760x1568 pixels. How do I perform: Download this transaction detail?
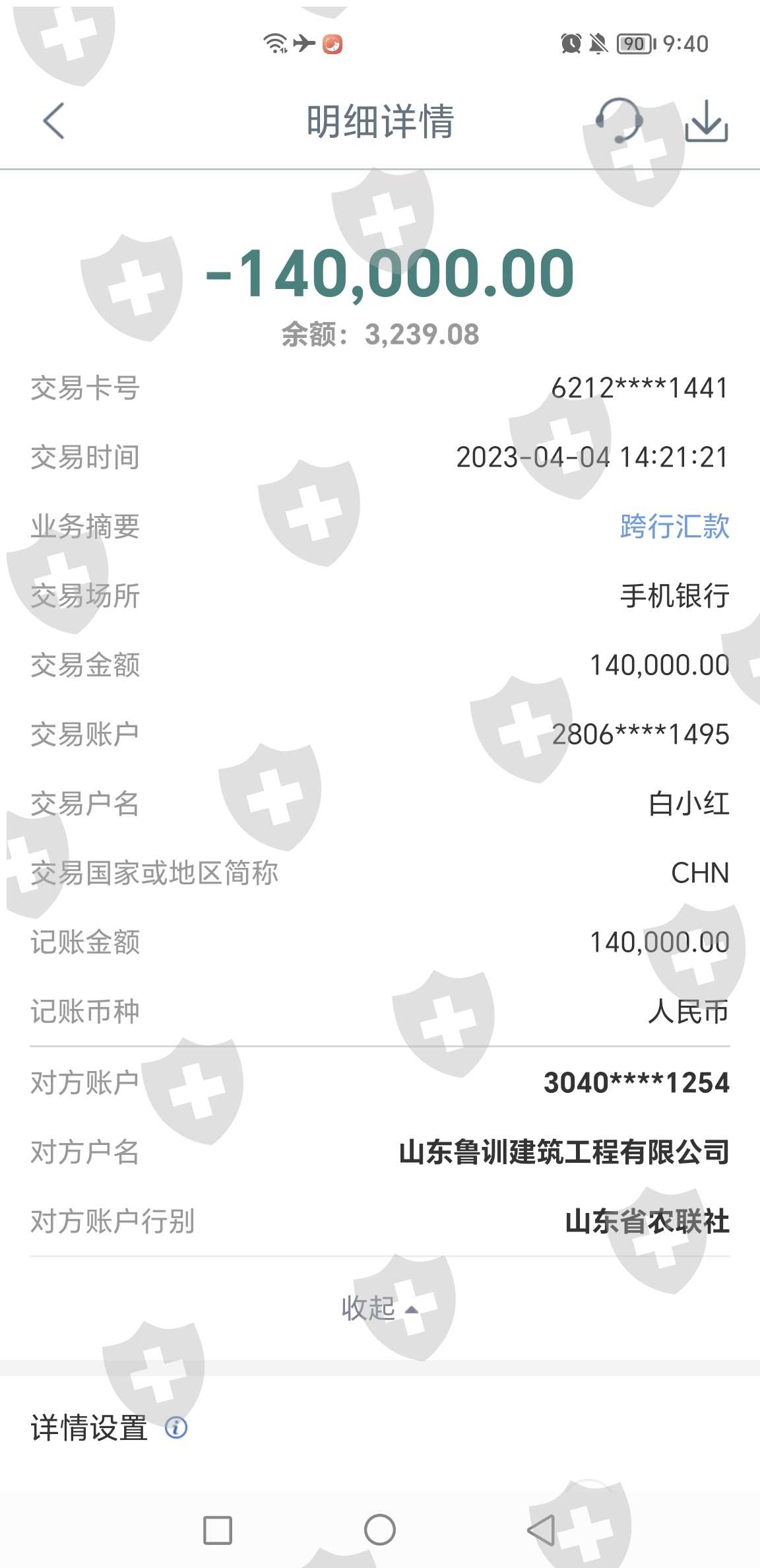click(x=706, y=121)
